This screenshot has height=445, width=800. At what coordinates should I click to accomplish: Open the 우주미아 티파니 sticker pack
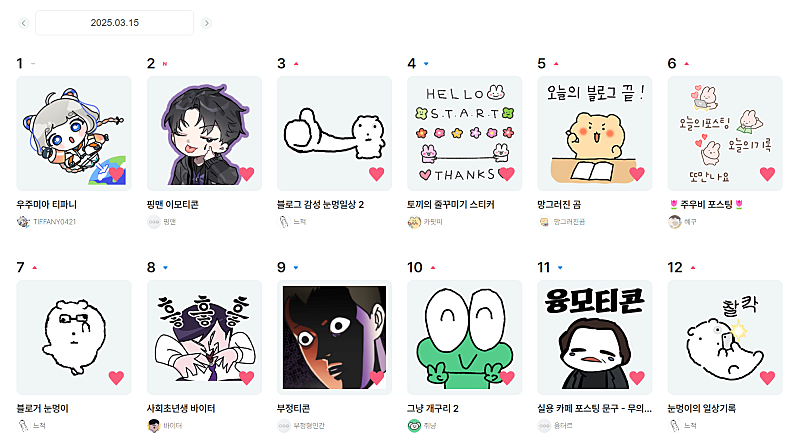pos(75,133)
